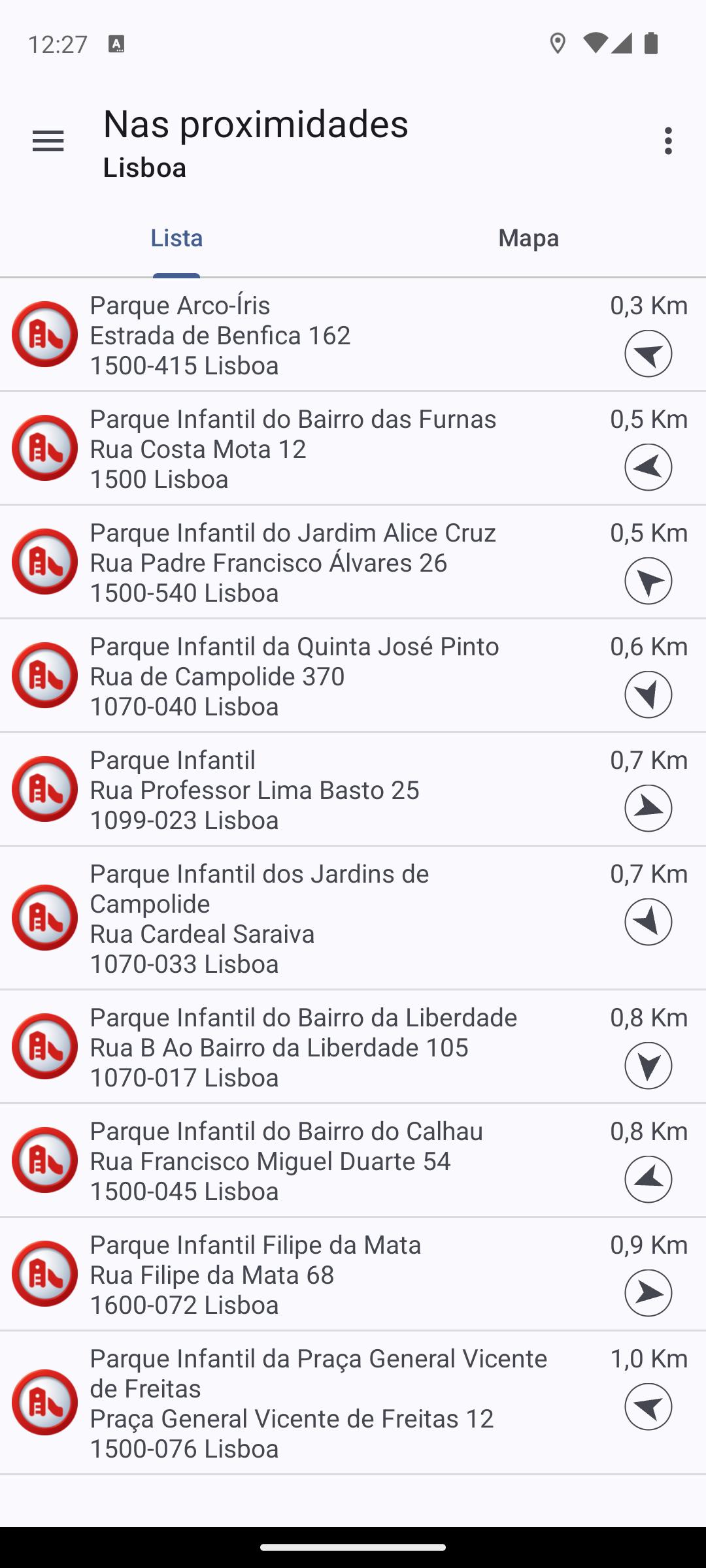
Task: Tap the direction arrow for Bairro das Furnas
Action: [x=648, y=468]
